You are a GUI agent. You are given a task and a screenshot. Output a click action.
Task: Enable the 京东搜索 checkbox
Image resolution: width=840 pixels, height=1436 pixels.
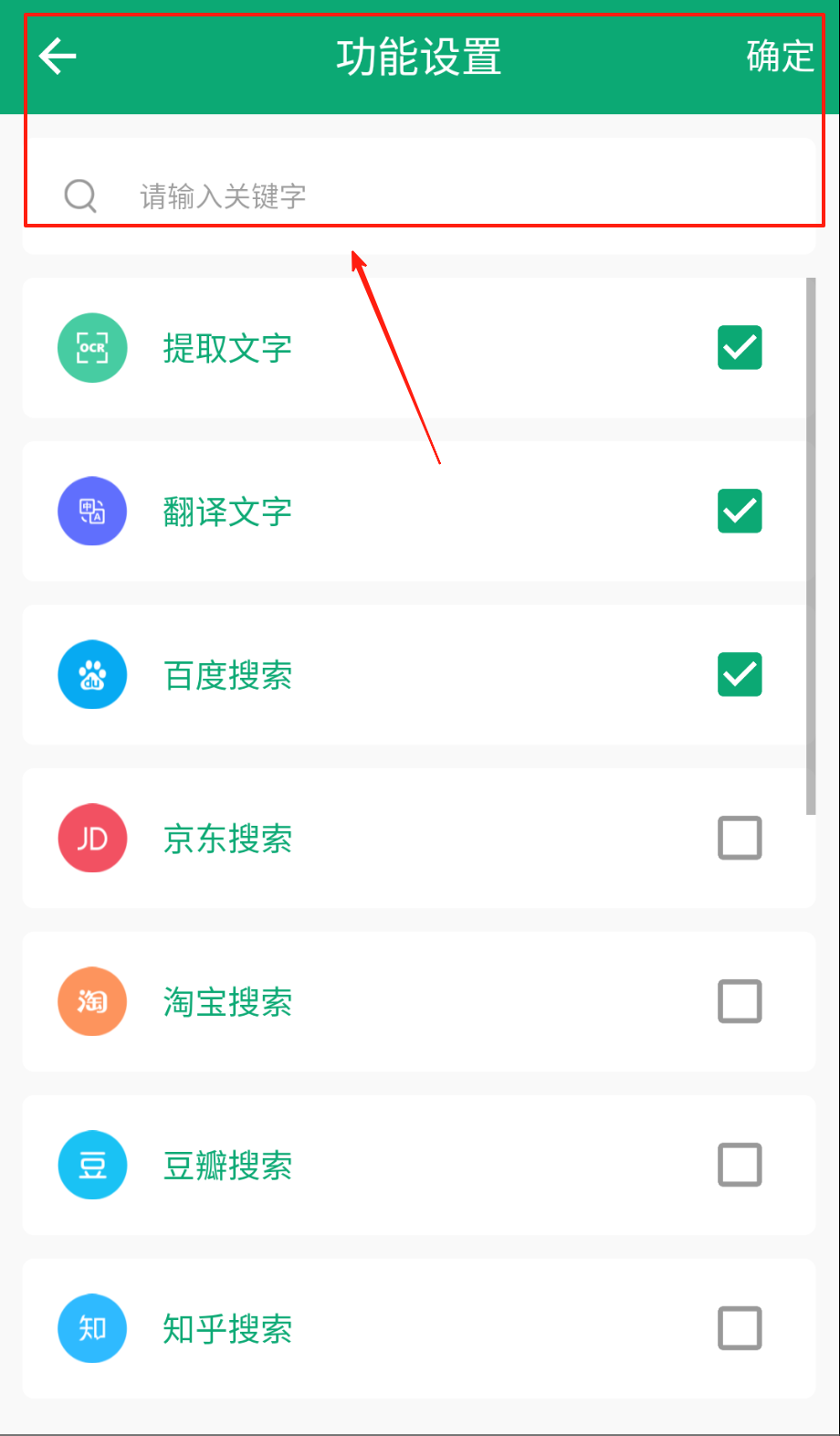[x=740, y=839]
